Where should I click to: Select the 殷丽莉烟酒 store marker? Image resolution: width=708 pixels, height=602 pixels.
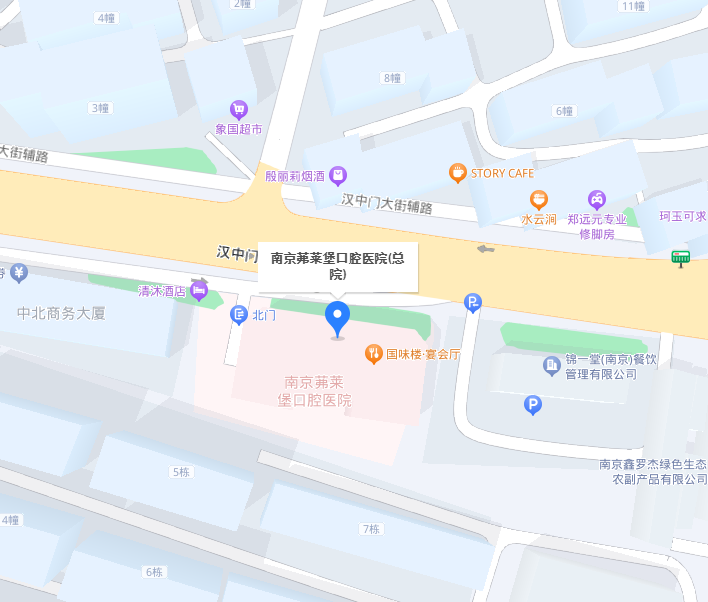pos(338,175)
